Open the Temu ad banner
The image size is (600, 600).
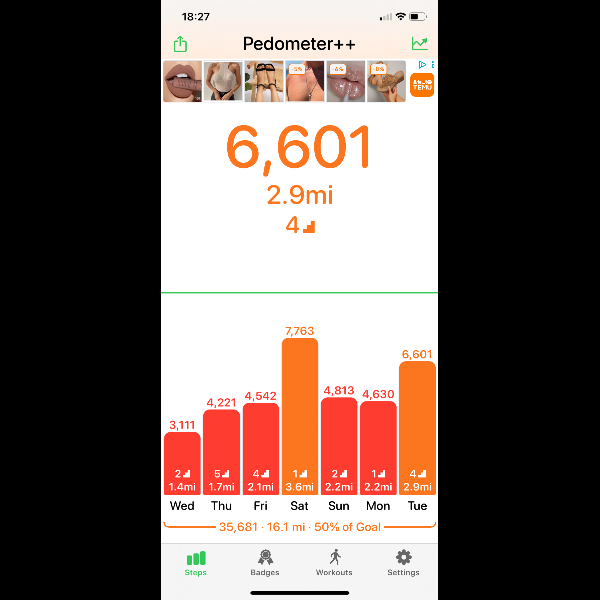(300, 82)
